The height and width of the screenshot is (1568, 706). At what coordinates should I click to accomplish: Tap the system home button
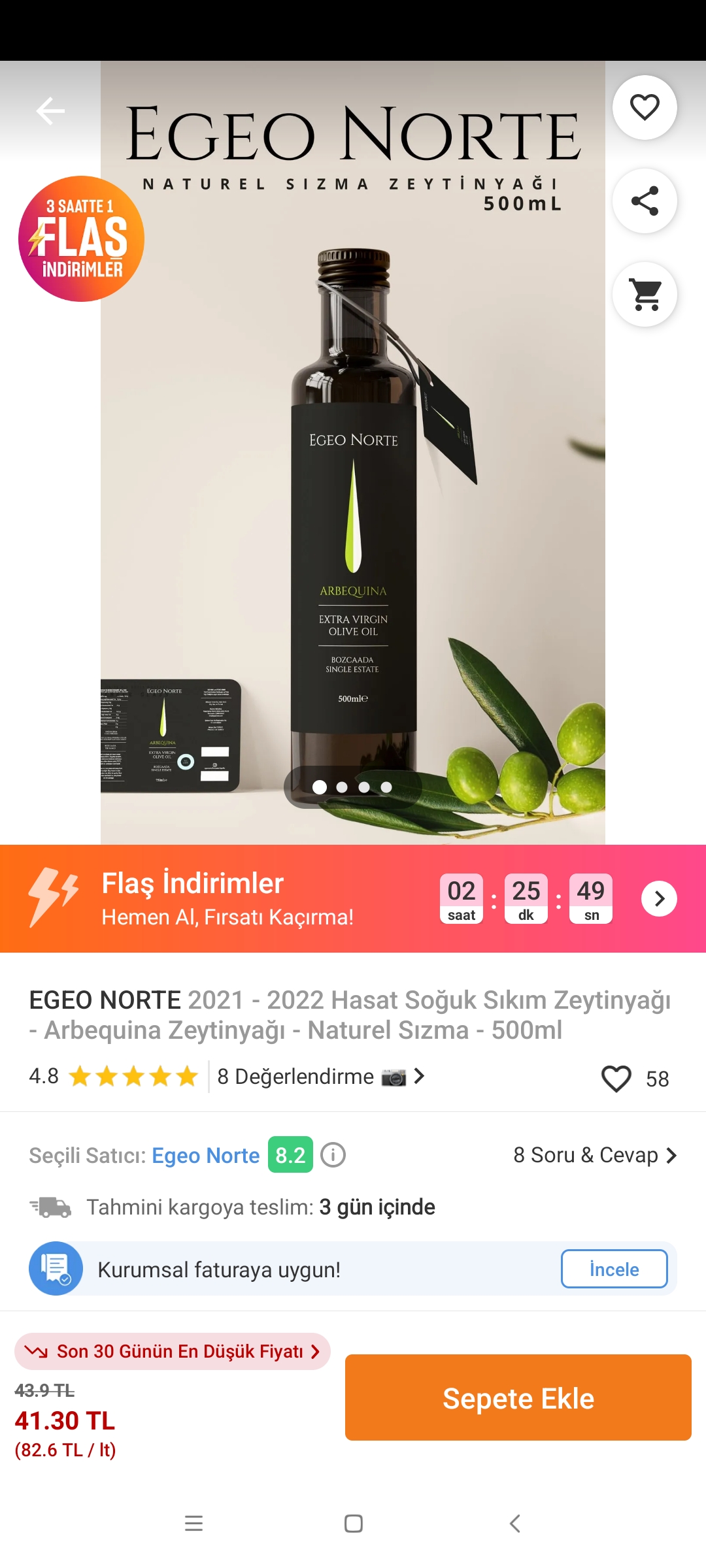pyautogui.click(x=354, y=1524)
